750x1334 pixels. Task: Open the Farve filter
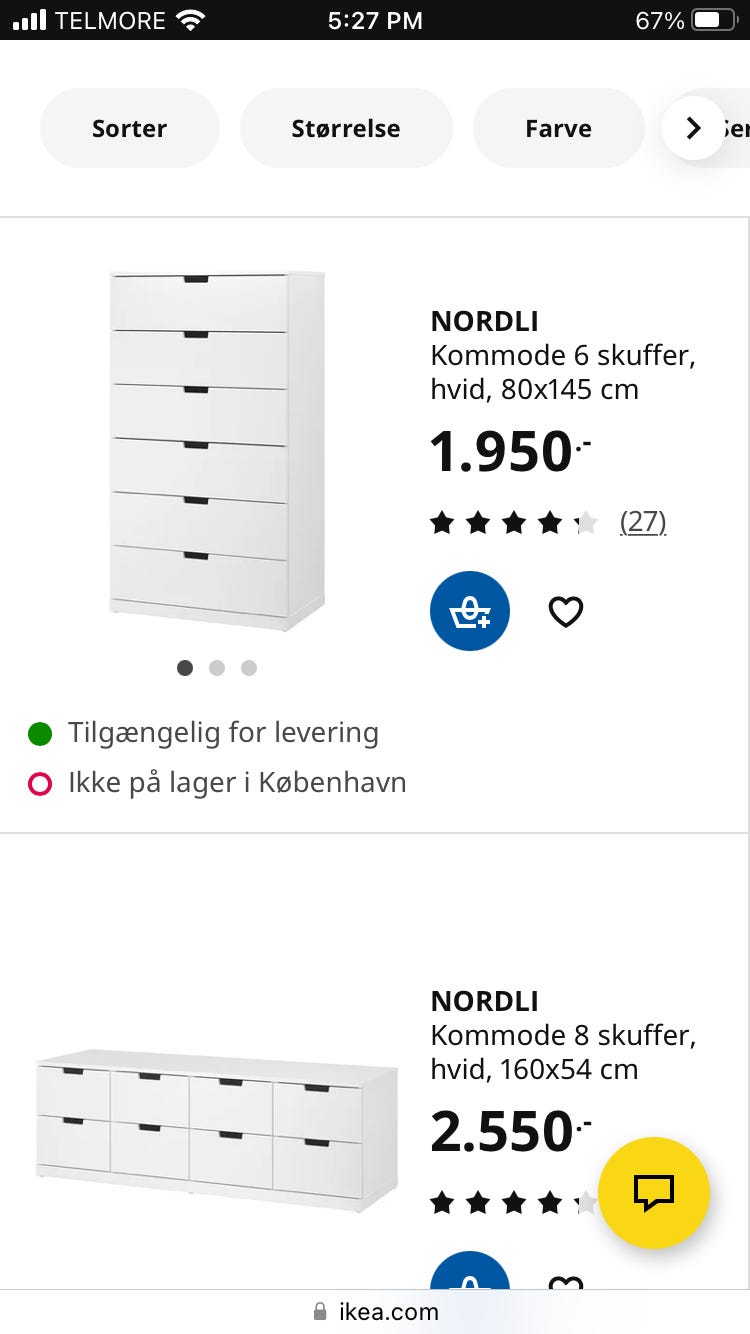point(558,128)
